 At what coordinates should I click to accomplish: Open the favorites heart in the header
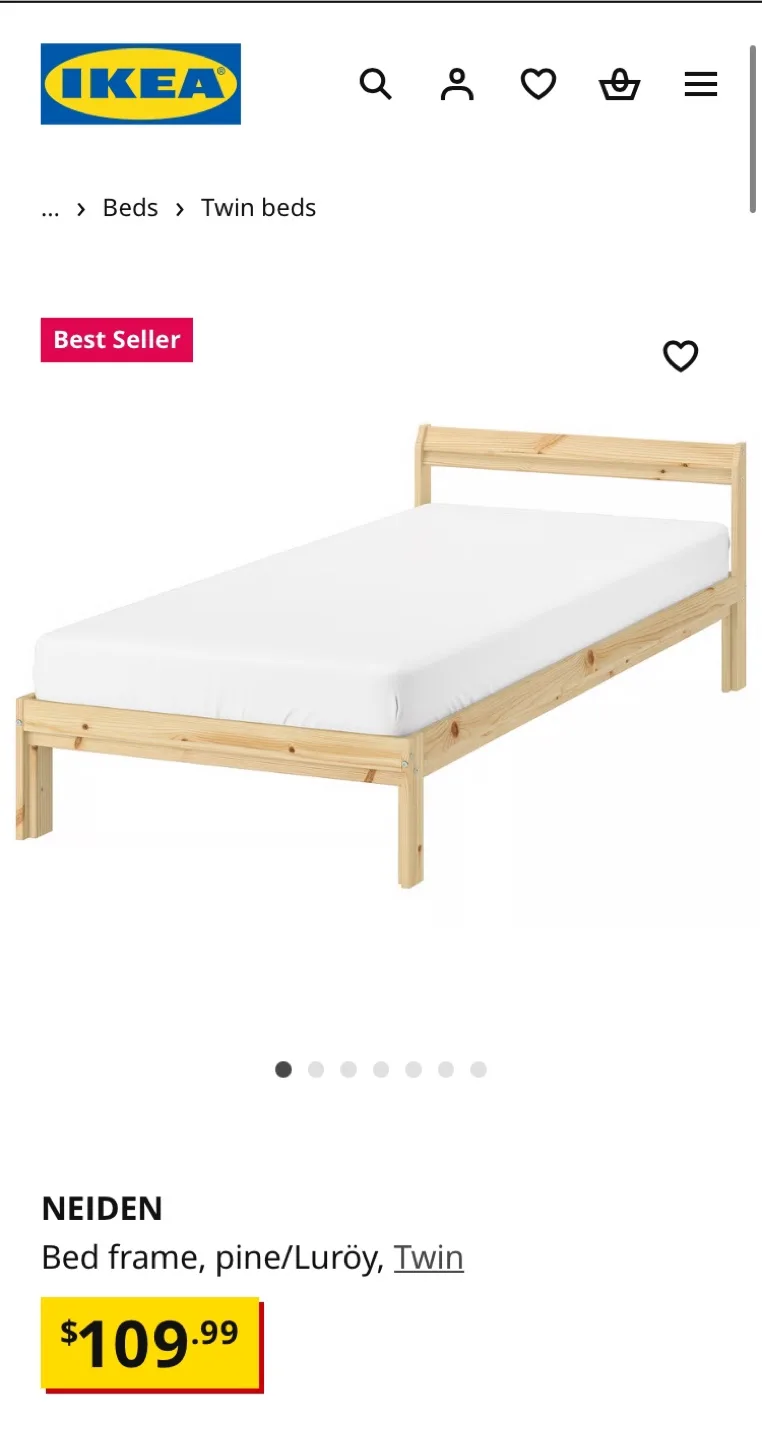click(538, 85)
